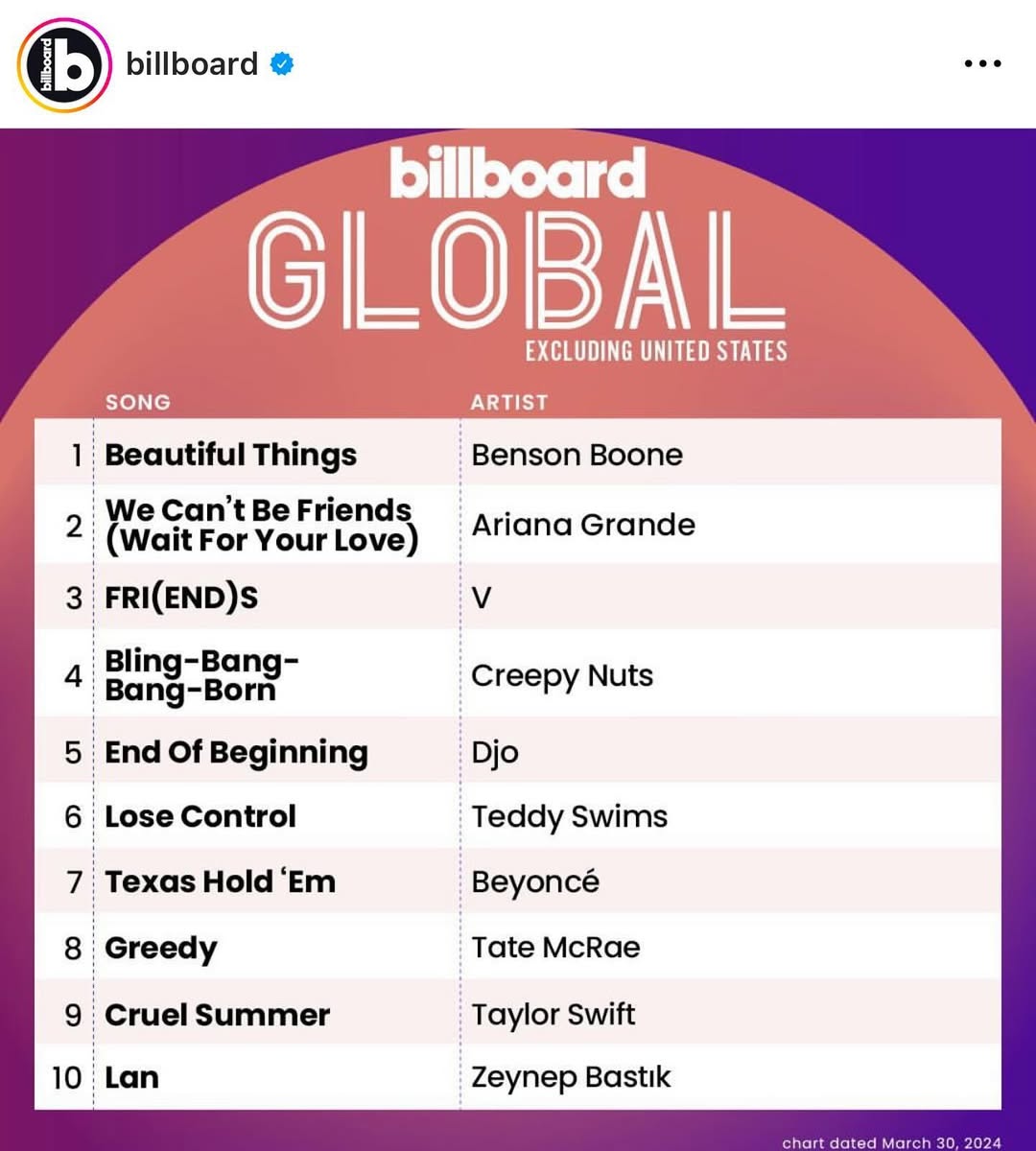Open the billboard username profile link
The image size is (1036, 1151).
coord(192,64)
